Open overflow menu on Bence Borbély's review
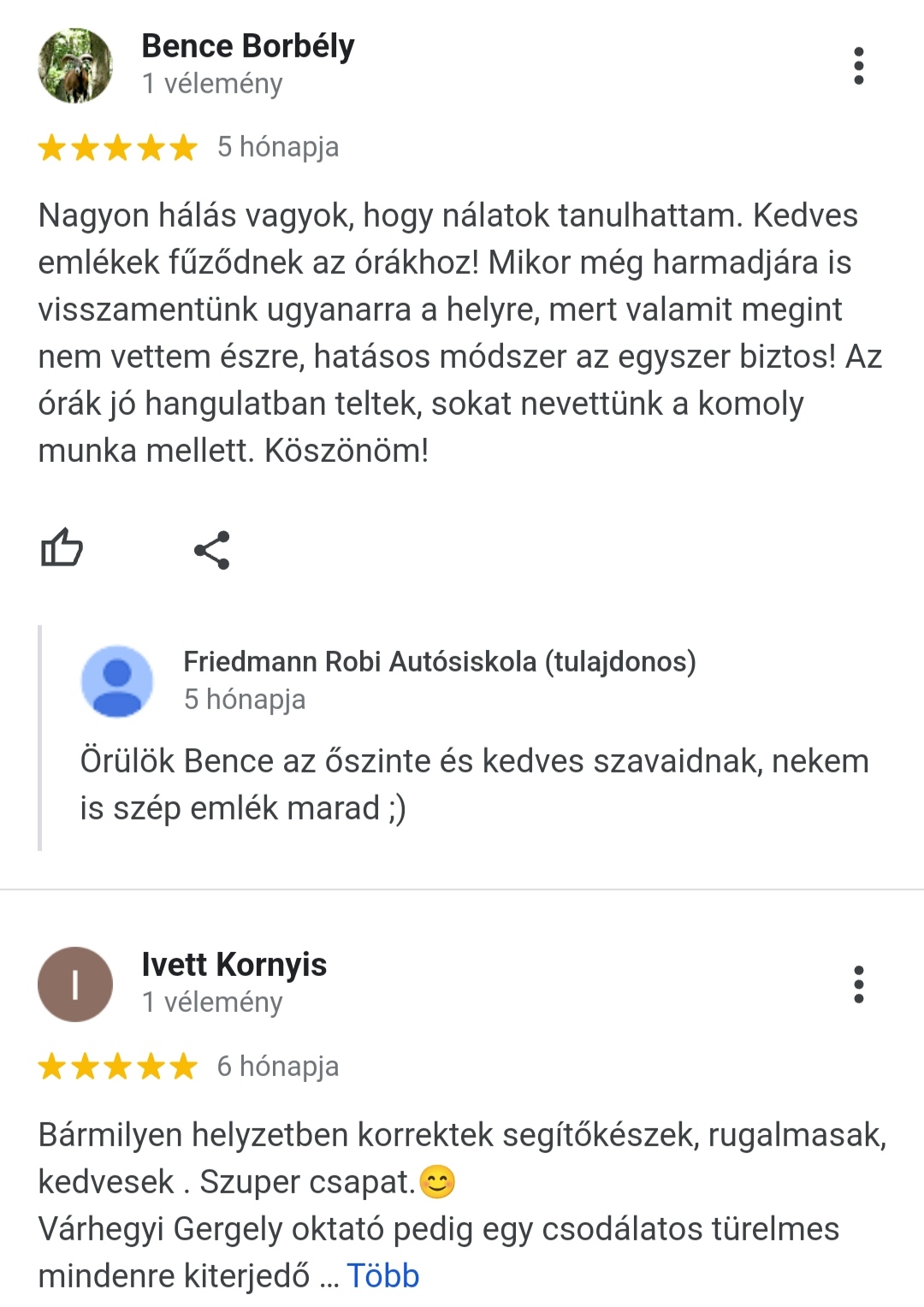Screen dimensions: 924x1307 859,66
